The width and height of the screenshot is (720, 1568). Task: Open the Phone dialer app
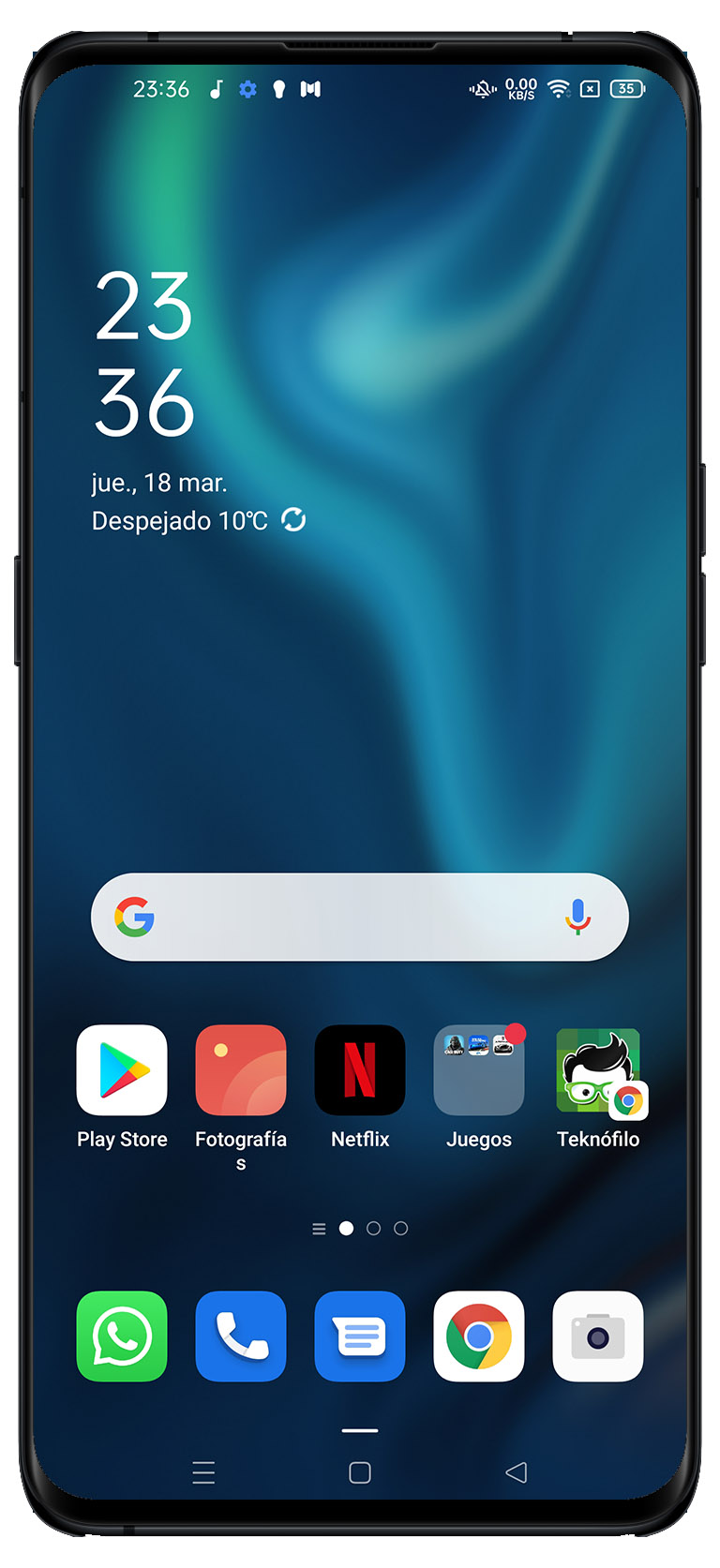click(241, 1336)
